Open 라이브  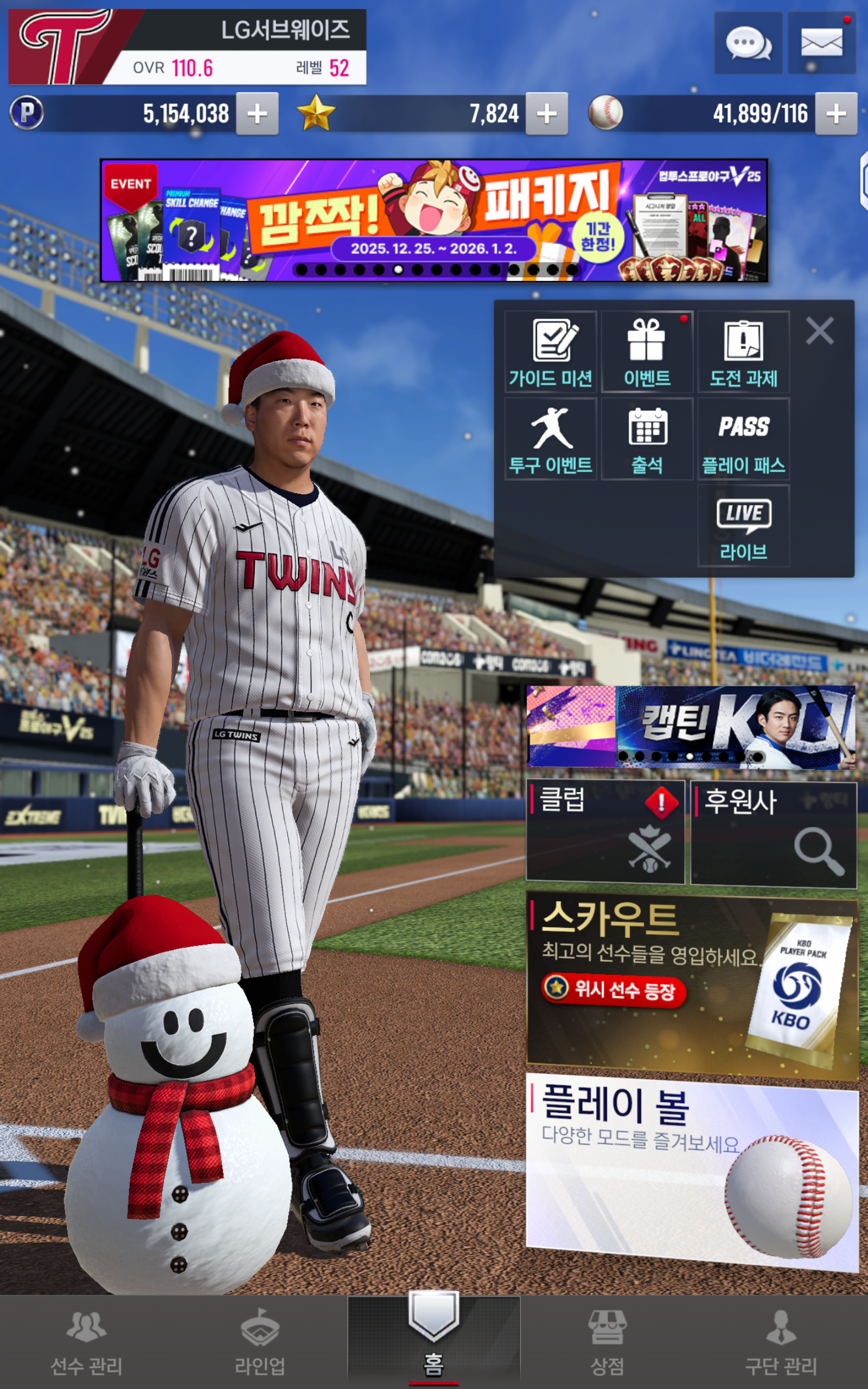[743, 526]
